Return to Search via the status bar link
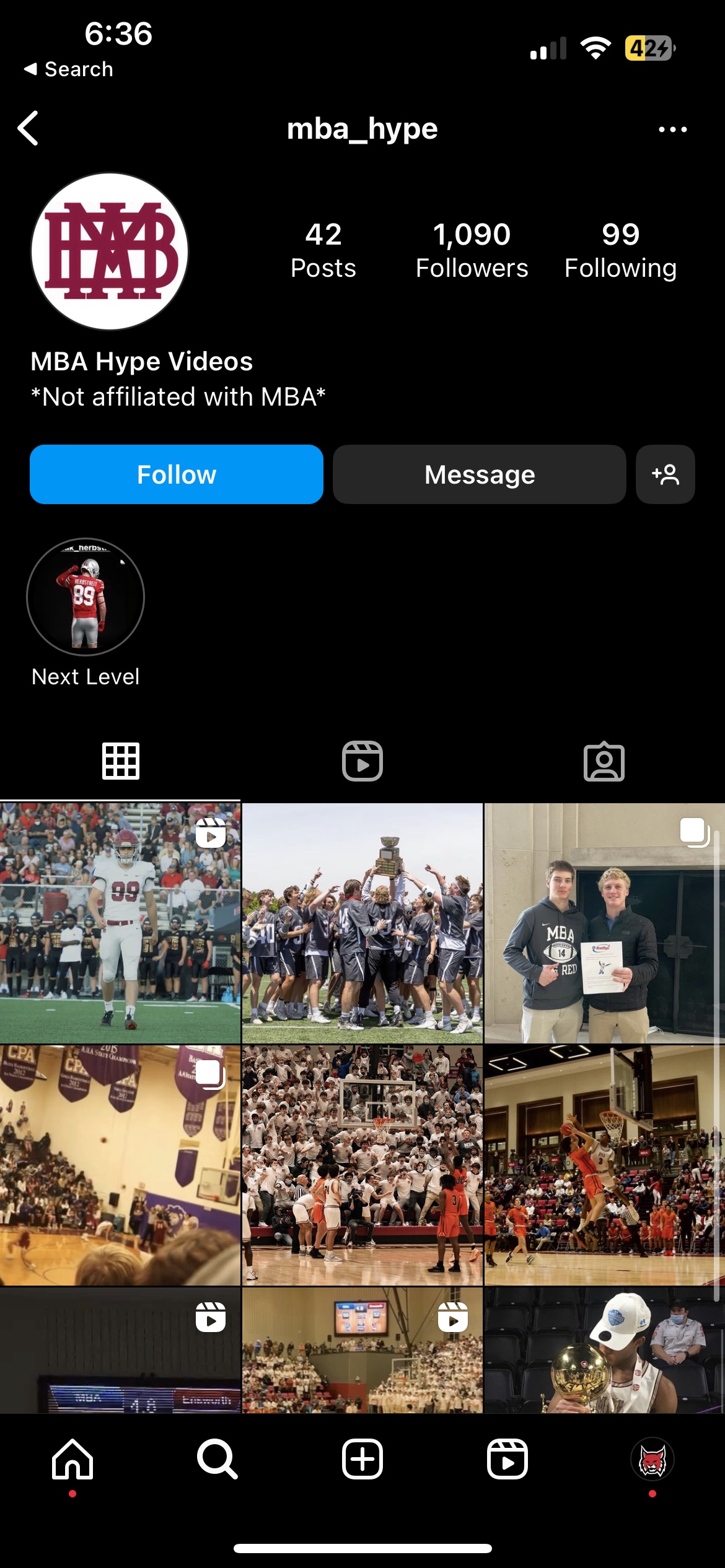Image resolution: width=725 pixels, height=1568 pixels. 69,69
